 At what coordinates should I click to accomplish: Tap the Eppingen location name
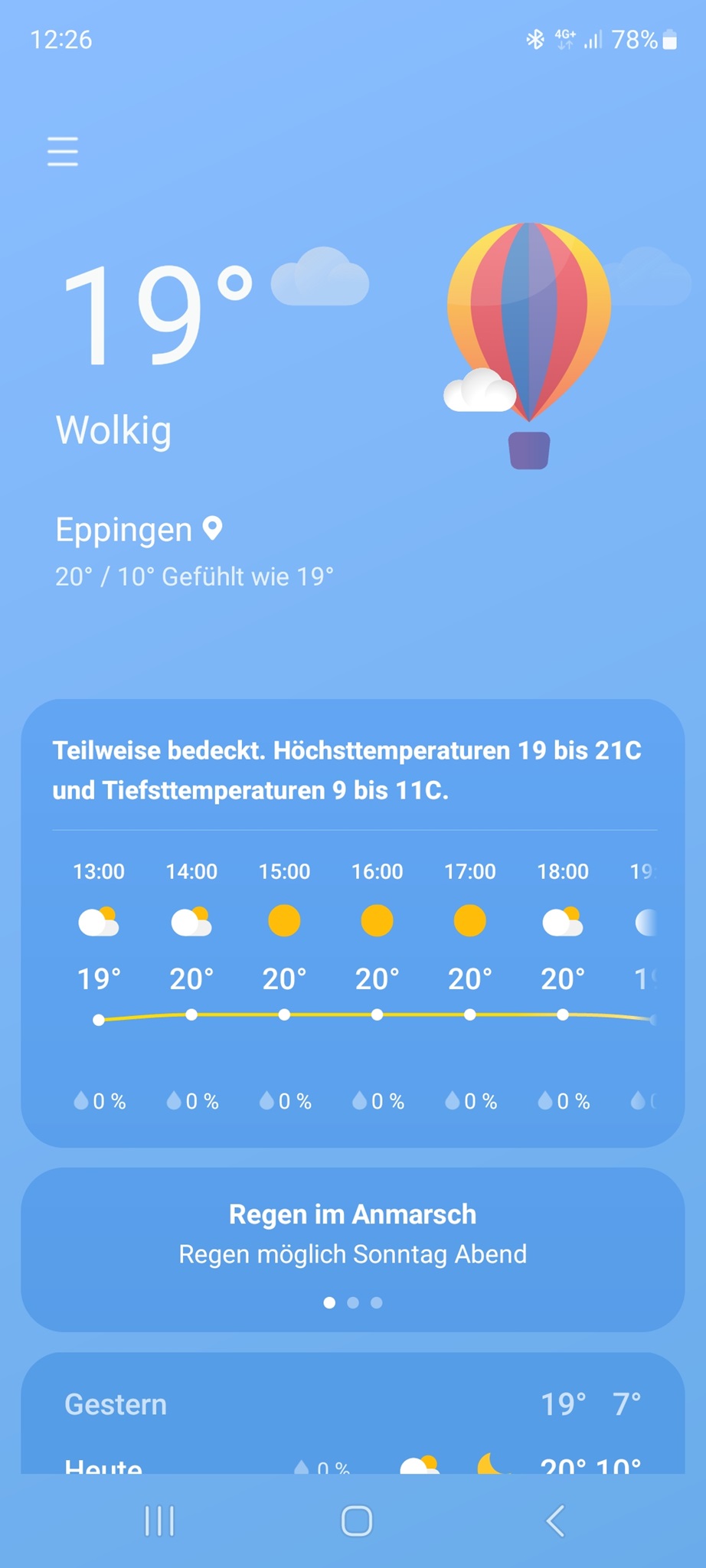tap(124, 530)
